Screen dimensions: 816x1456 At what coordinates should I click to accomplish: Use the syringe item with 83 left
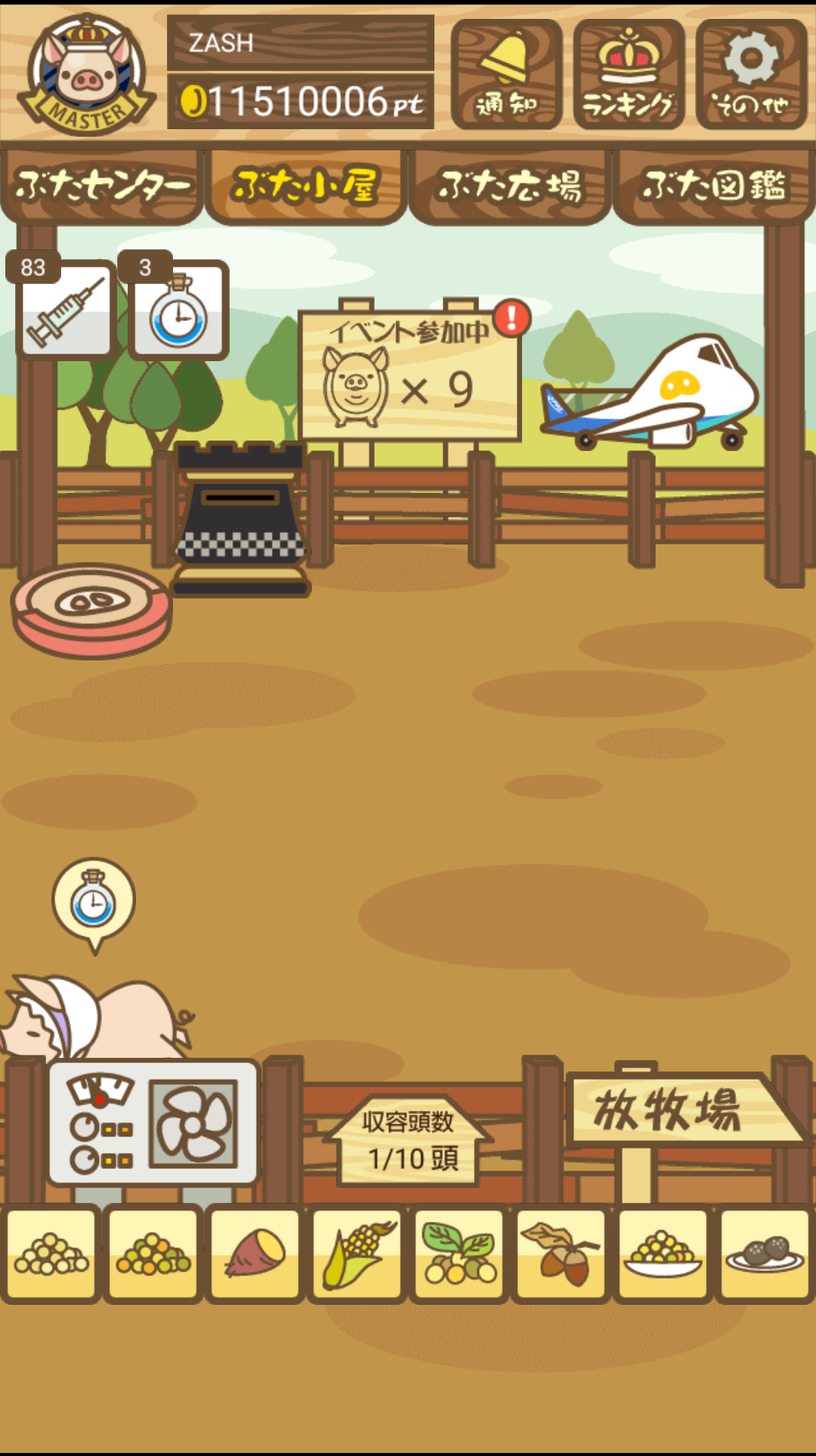point(66,310)
